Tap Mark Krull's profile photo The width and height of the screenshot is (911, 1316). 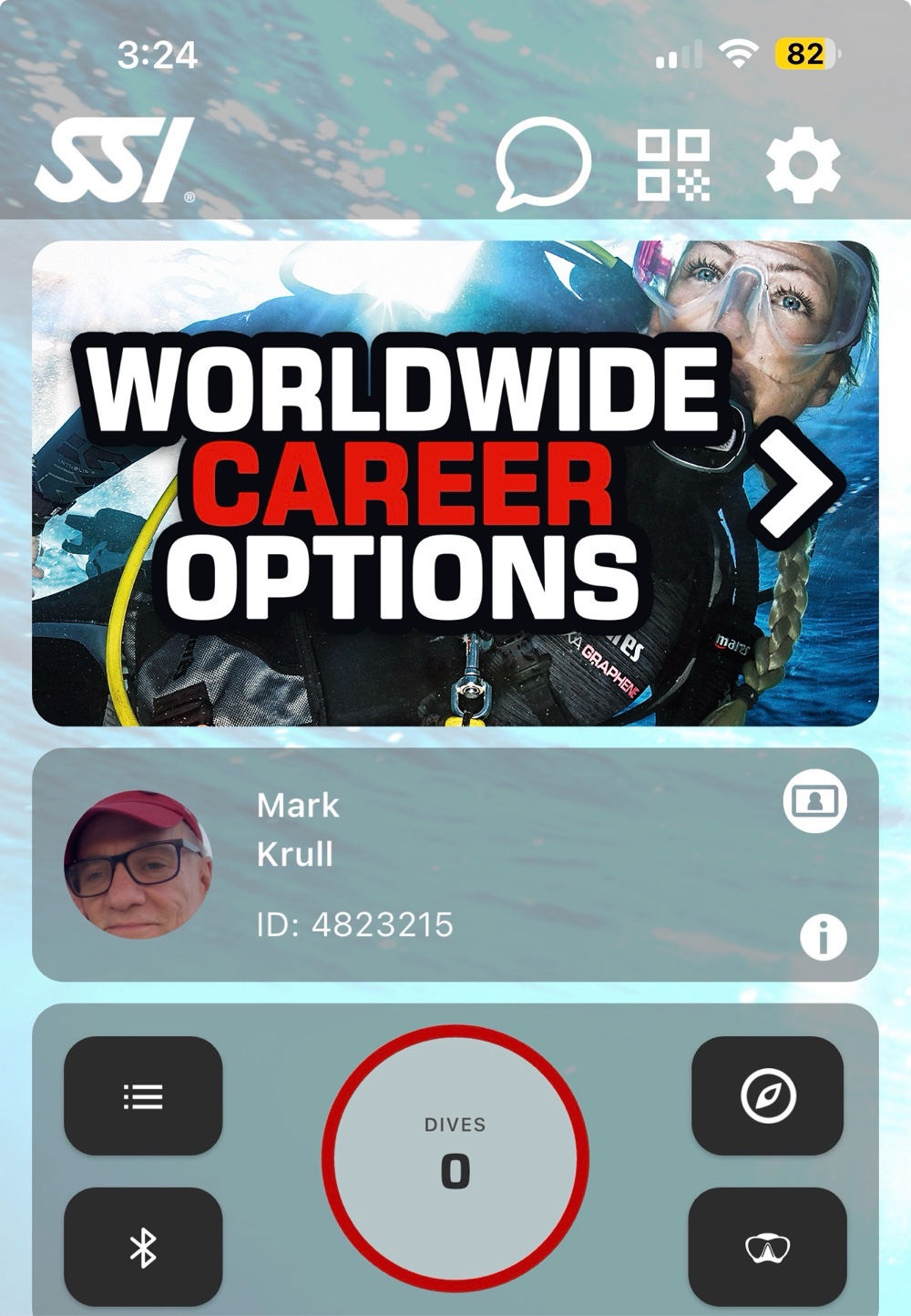[138, 865]
